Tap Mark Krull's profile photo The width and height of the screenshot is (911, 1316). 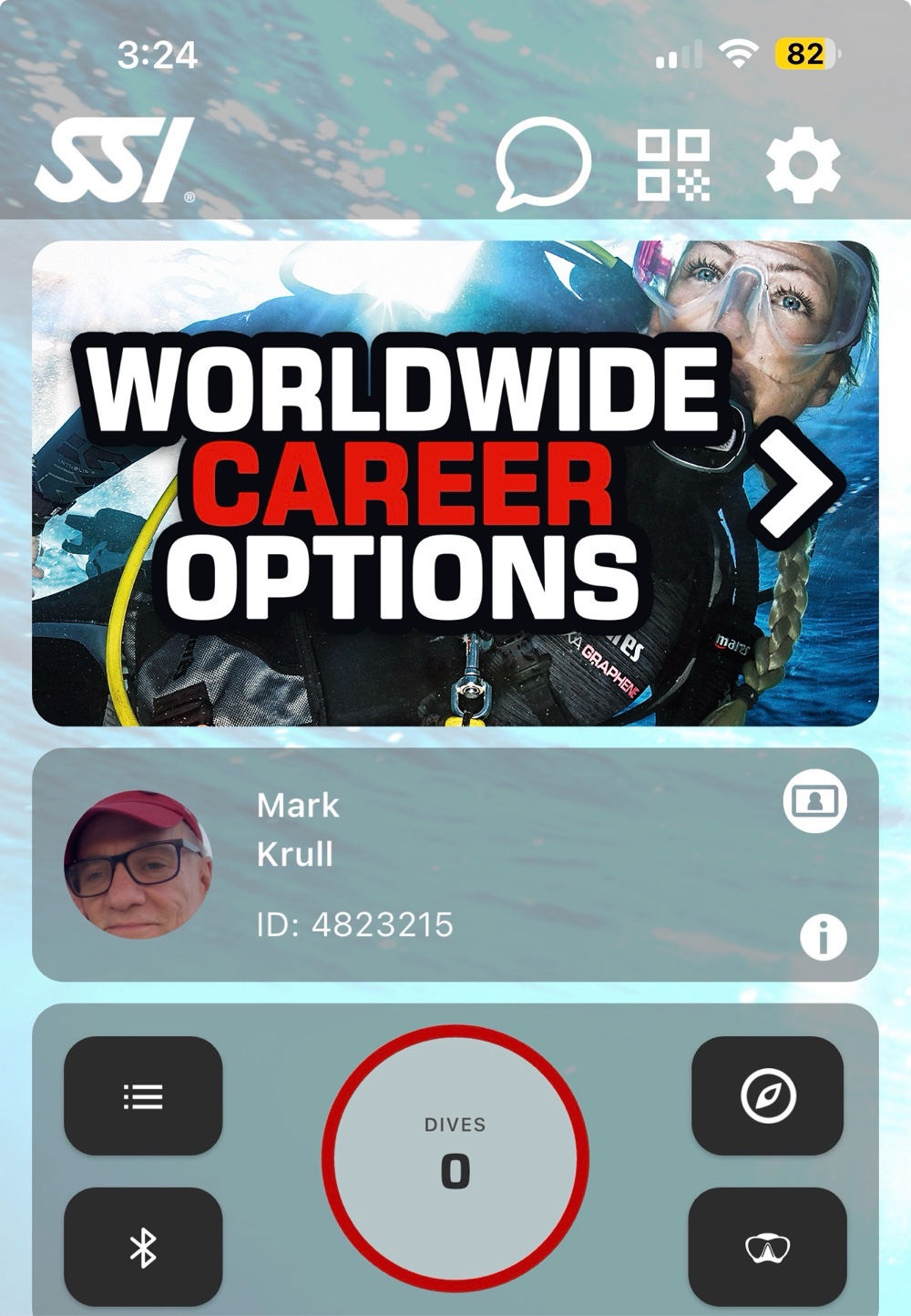[138, 865]
